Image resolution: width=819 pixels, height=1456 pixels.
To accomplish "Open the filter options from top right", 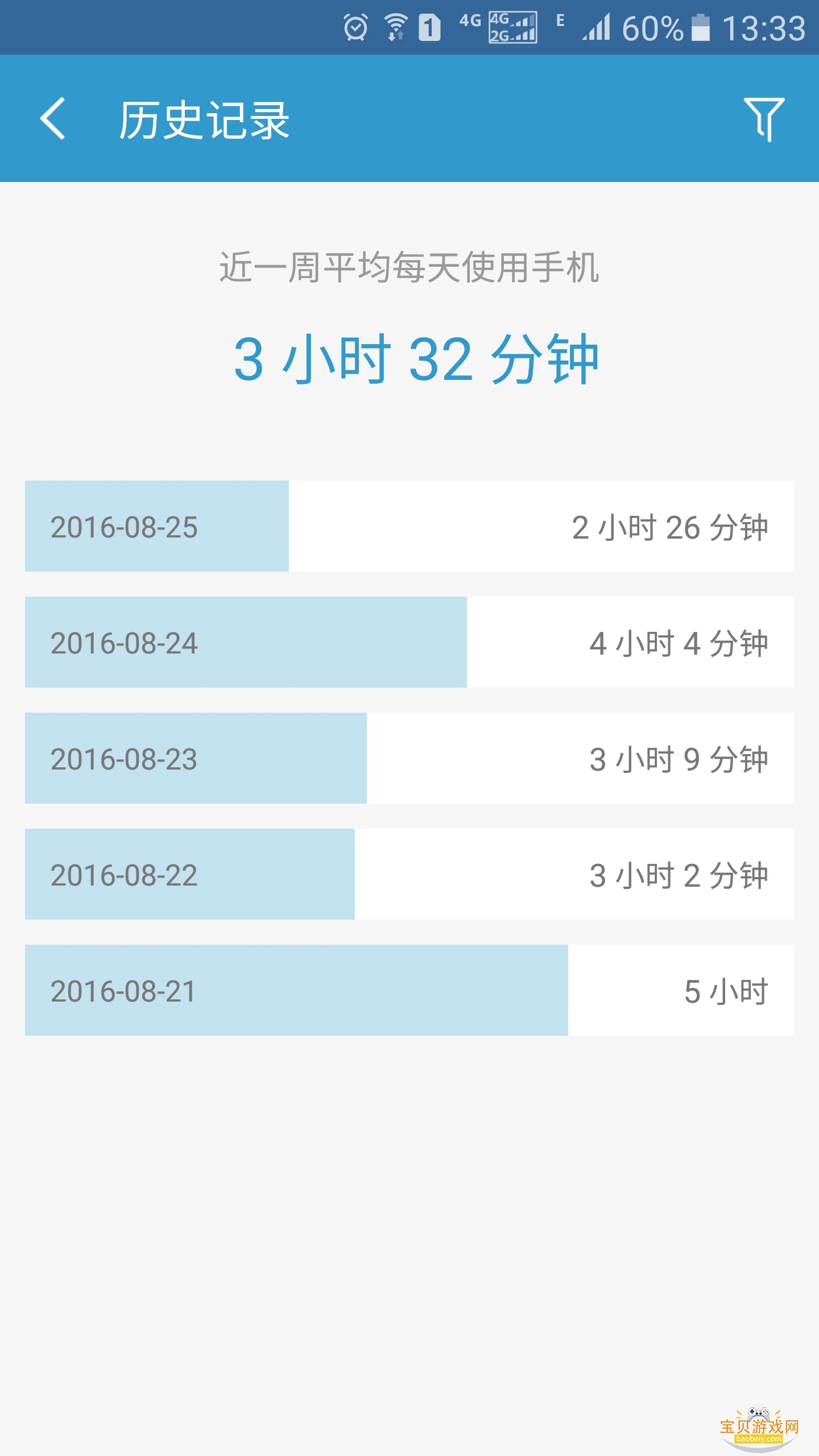I will tap(766, 118).
